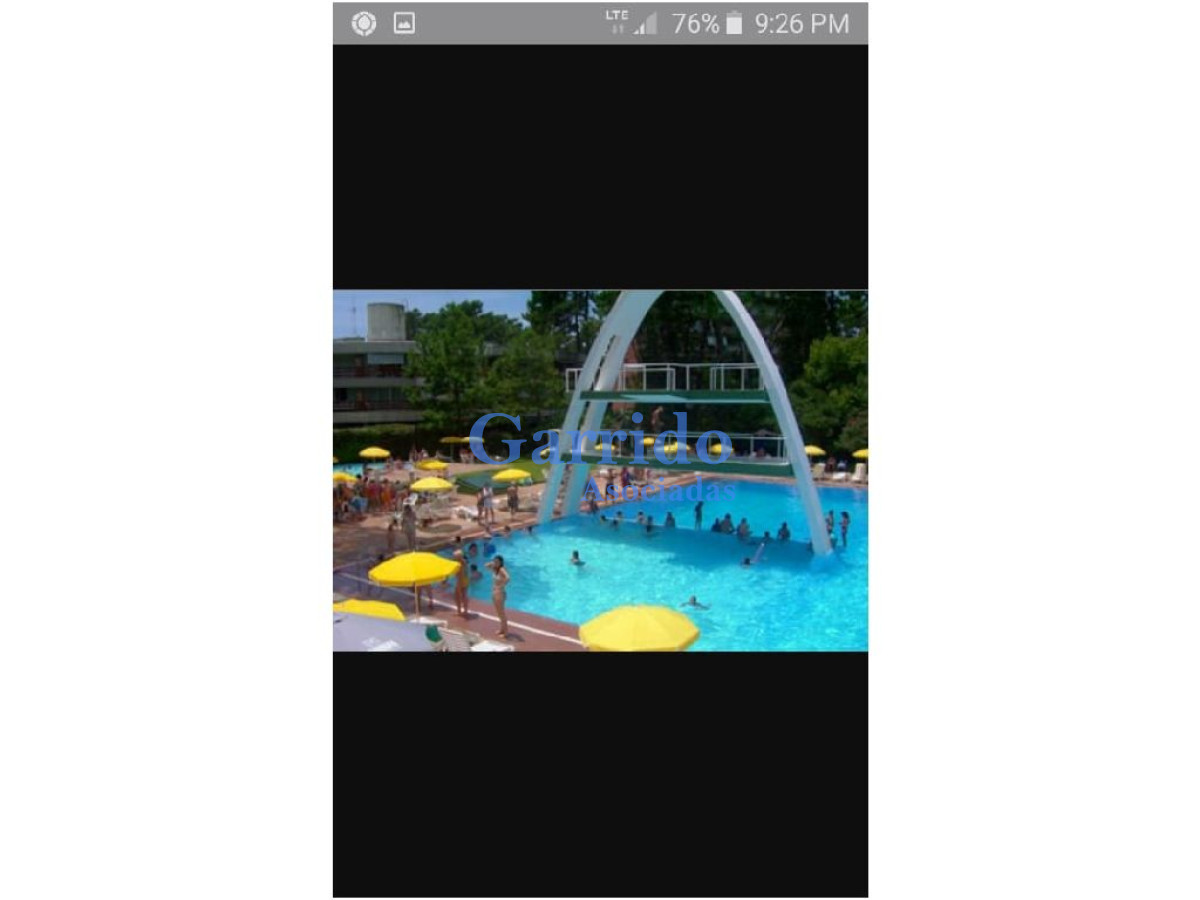Tap the pool photo to show viewer controls

pyautogui.click(x=600, y=470)
